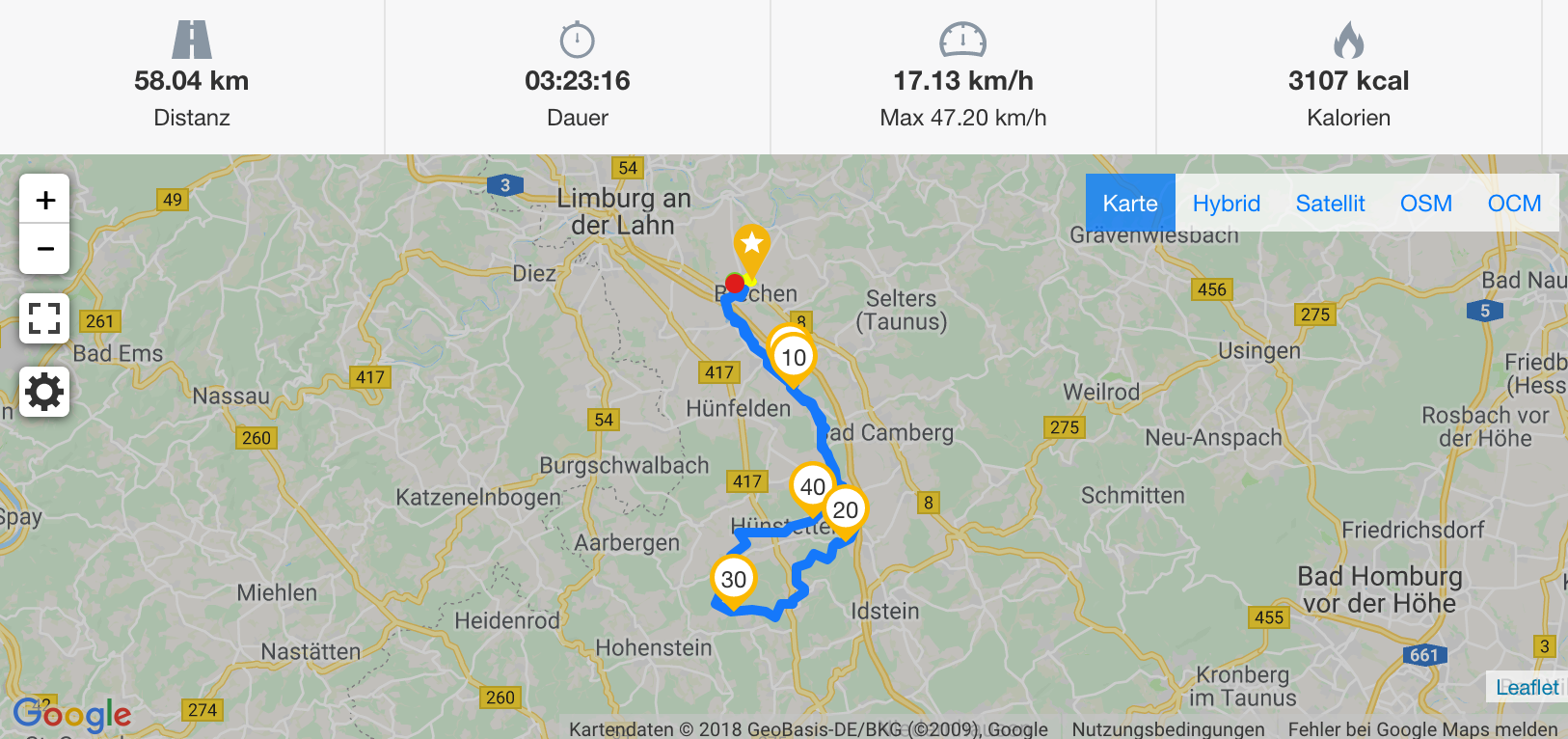Enter fullscreen map view

(x=44, y=318)
